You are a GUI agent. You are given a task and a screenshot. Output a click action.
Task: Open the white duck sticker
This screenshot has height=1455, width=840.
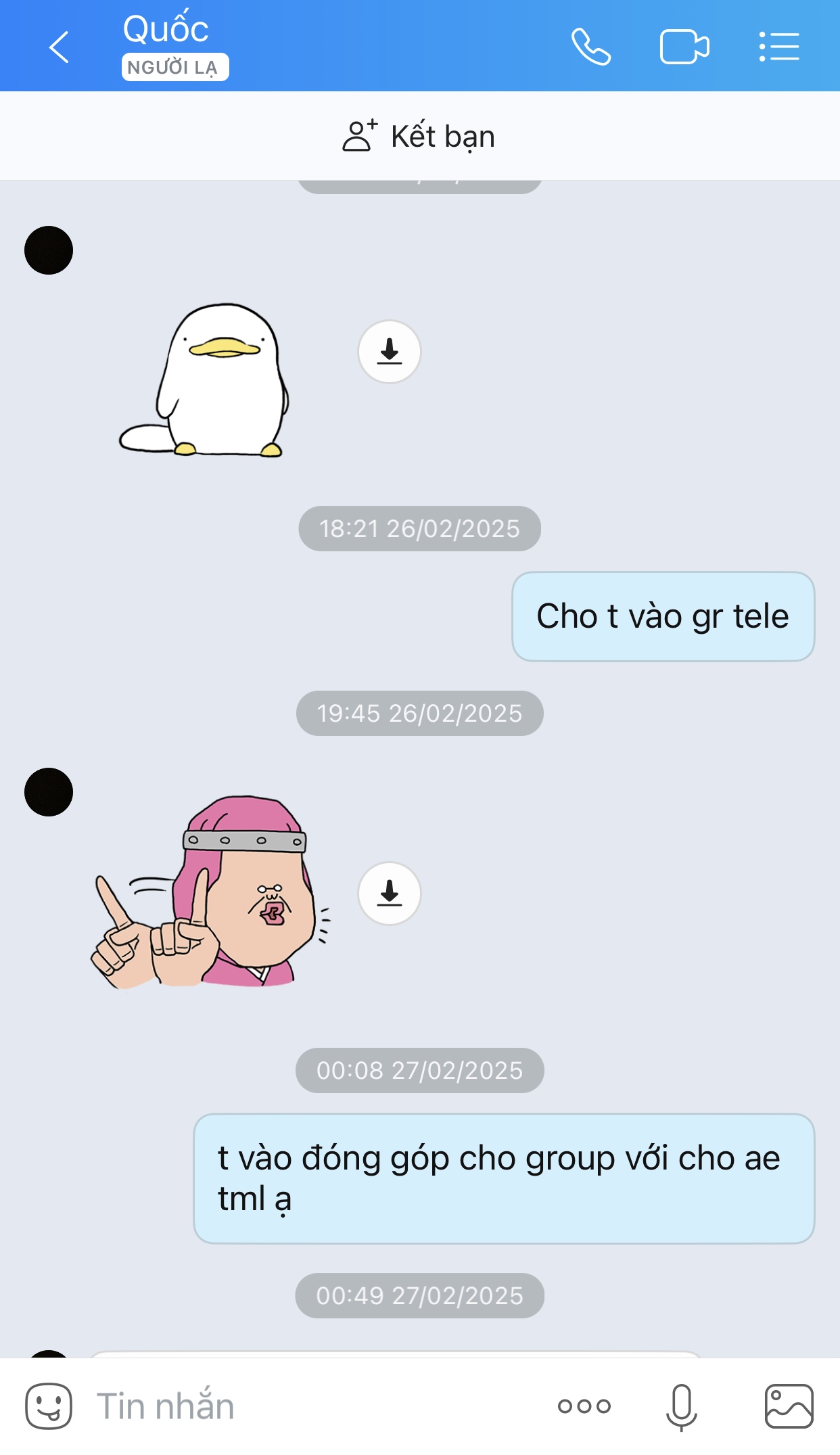(x=206, y=379)
